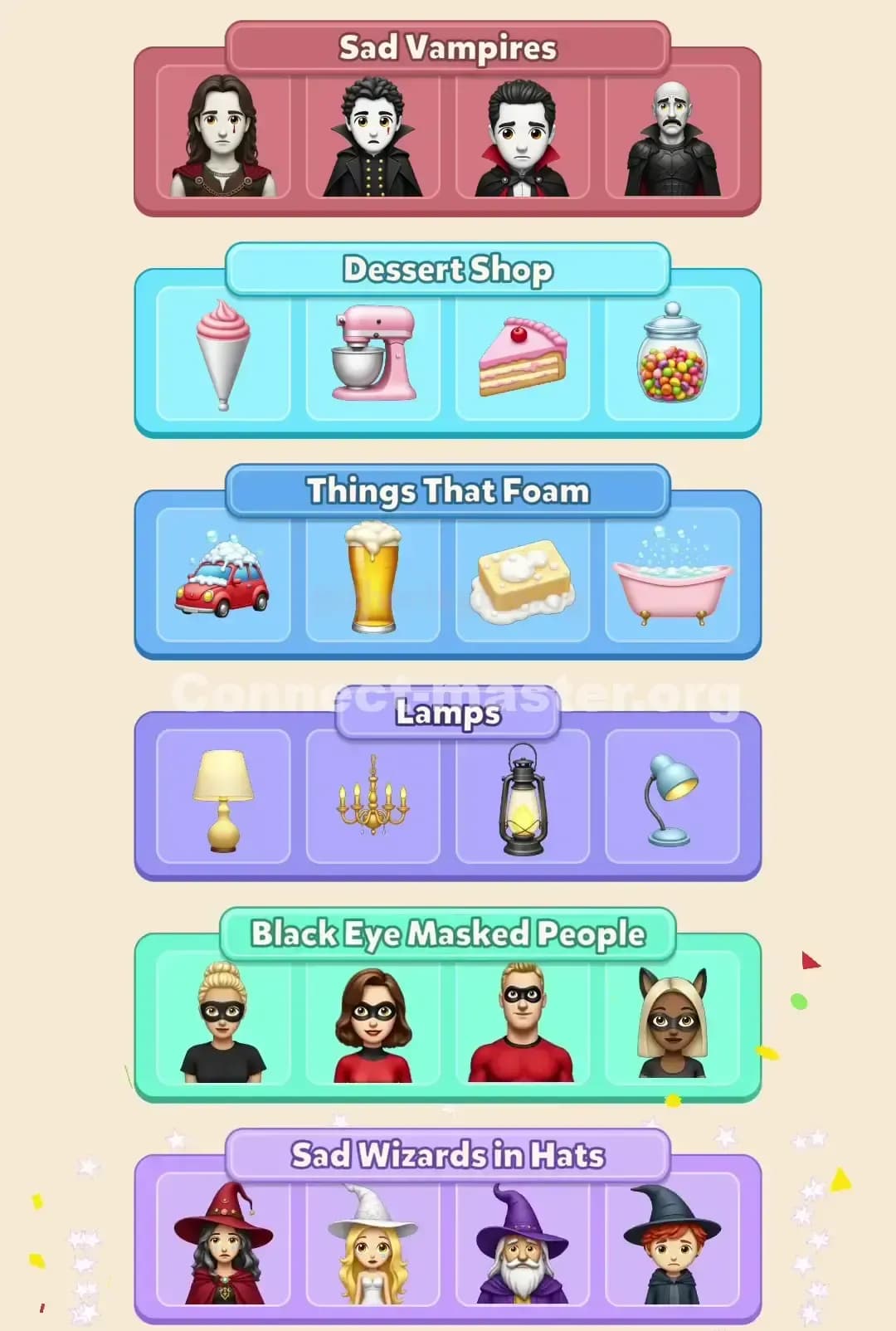Image resolution: width=896 pixels, height=1331 pixels.
Task: Select the bald mustached vampire
Action: (674, 137)
